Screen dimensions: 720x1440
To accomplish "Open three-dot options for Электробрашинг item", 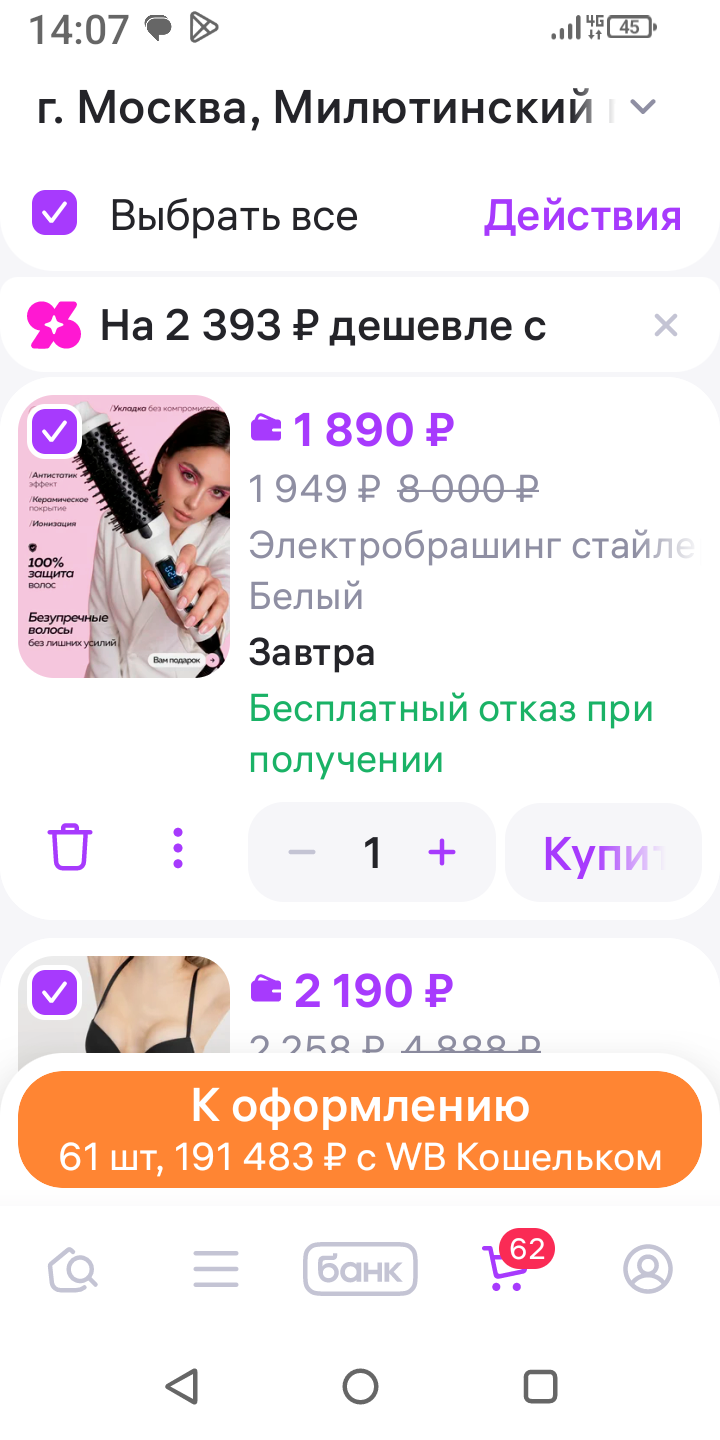I will (x=178, y=850).
